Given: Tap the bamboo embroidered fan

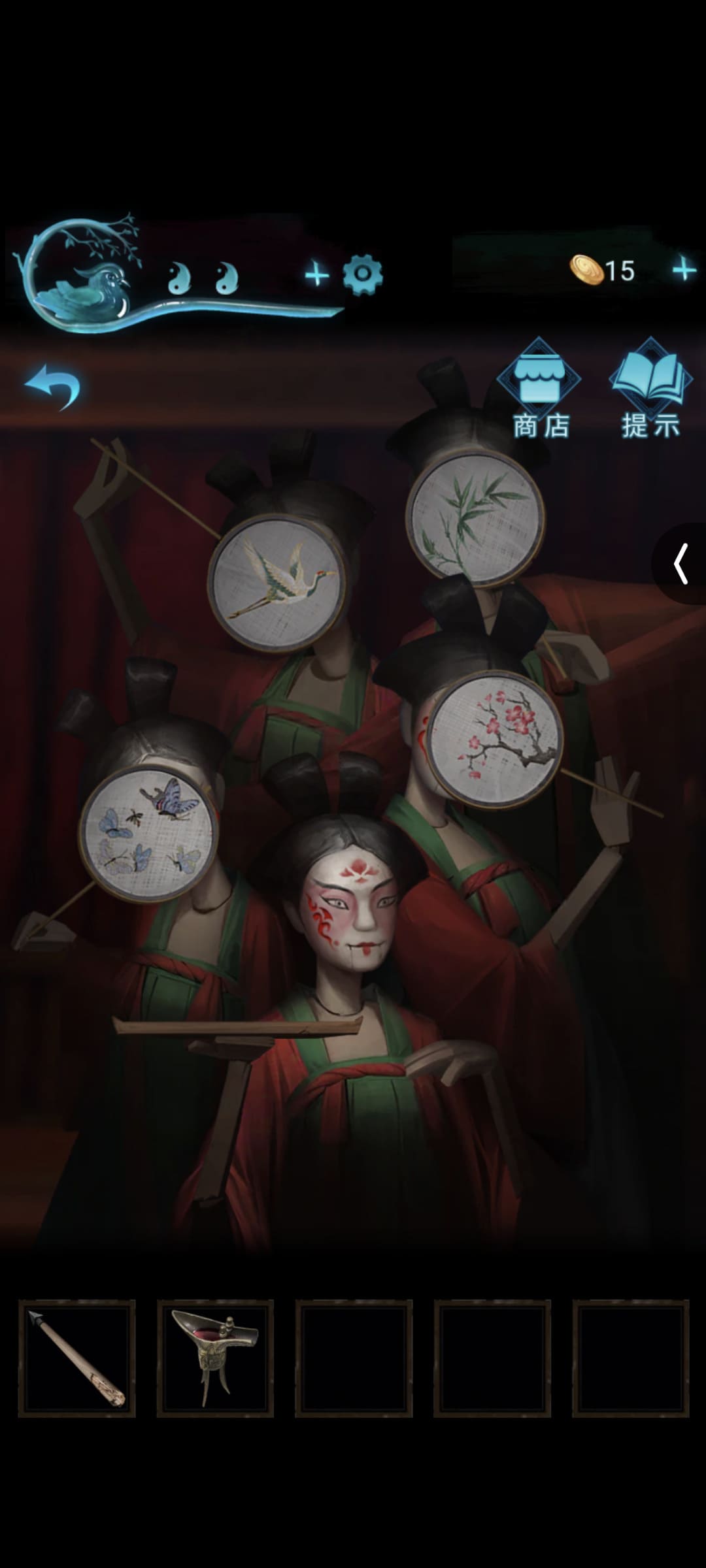Looking at the screenshot, I should pyautogui.click(x=475, y=516).
